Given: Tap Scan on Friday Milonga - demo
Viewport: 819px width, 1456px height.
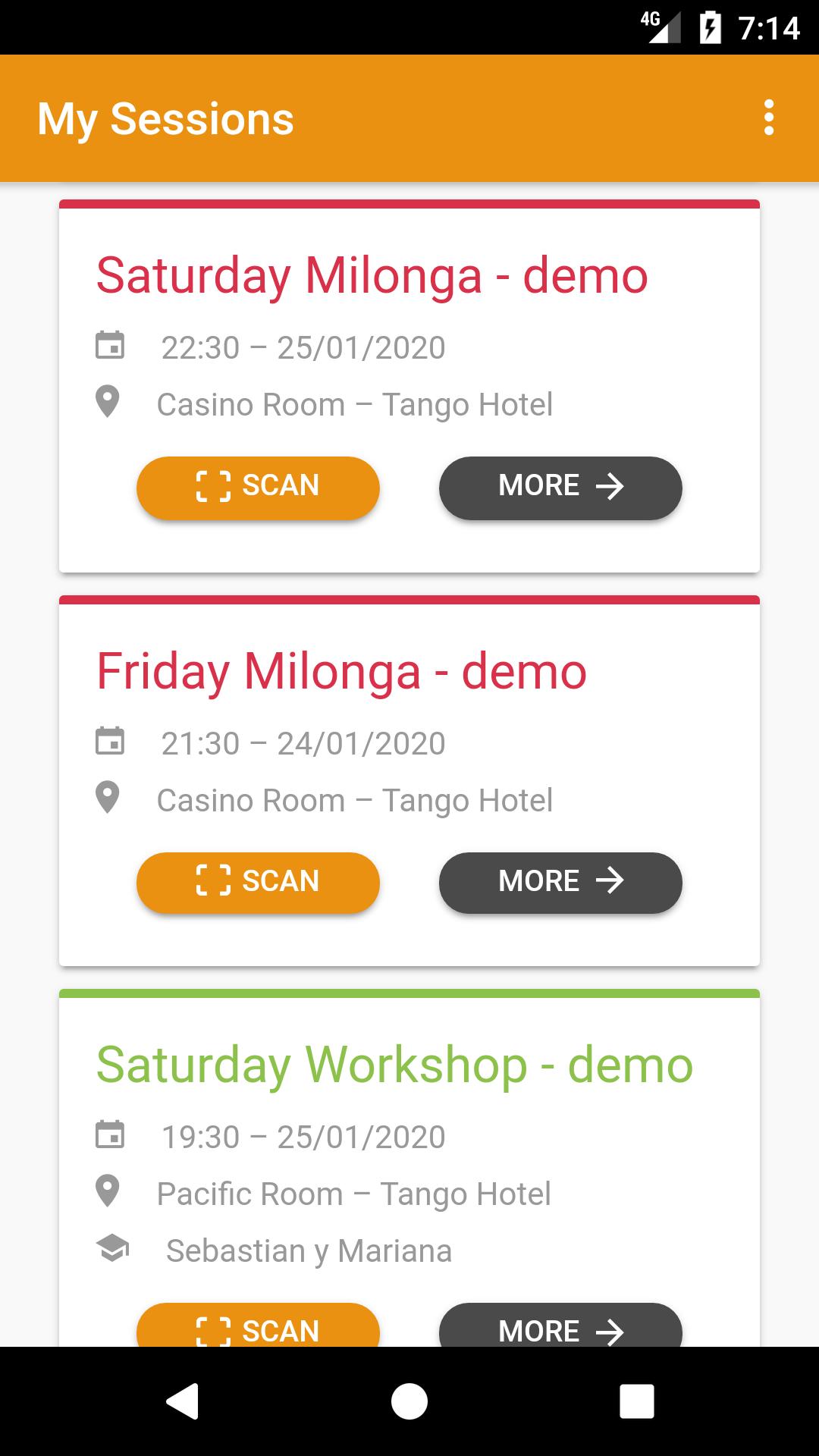Looking at the screenshot, I should (x=258, y=882).
